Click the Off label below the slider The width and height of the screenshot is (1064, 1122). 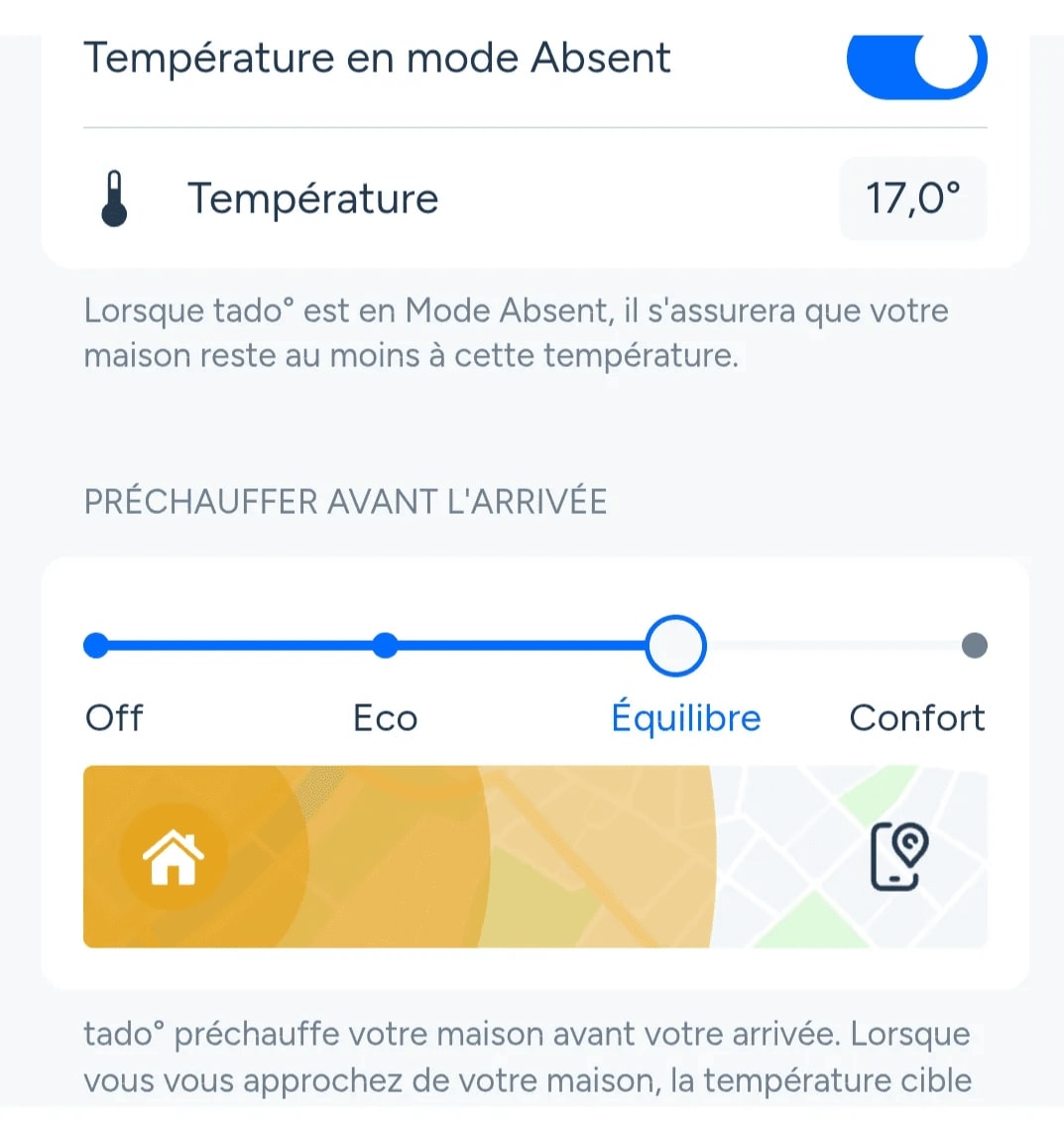[113, 717]
